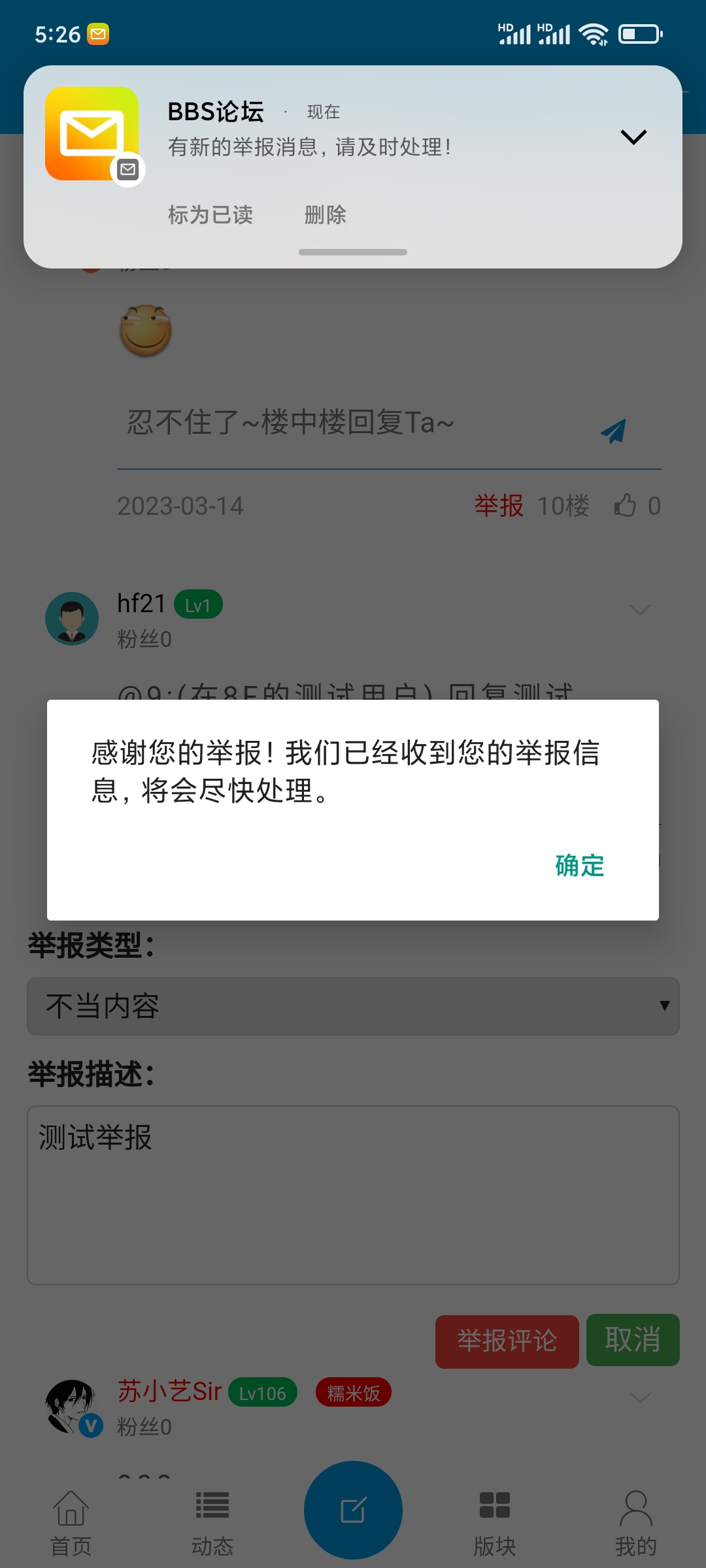Image resolution: width=706 pixels, height=1568 pixels.
Task: Compose a new post with center button
Action: (353, 1510)
